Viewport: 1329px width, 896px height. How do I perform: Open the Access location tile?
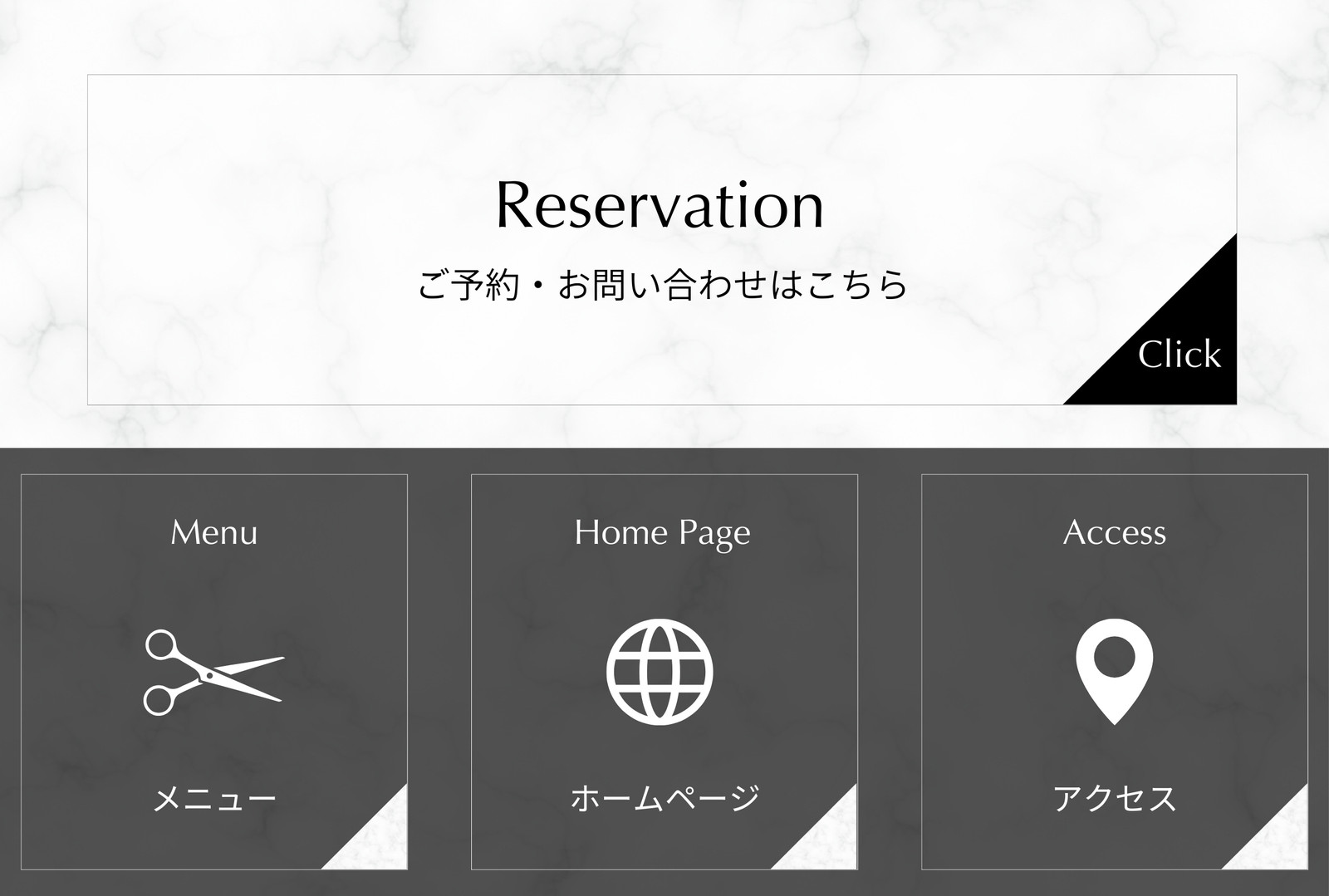click(x=1115, y=672)
